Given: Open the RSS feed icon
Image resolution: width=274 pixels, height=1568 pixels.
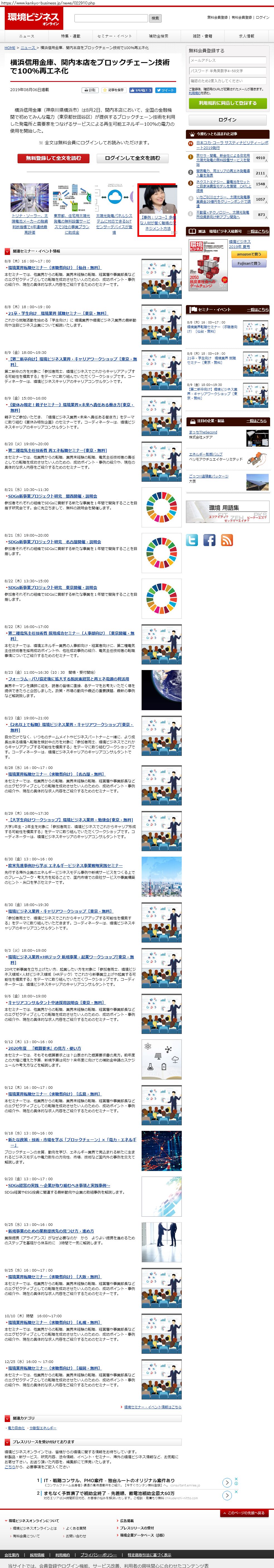Looking at the screenshot, I should click(x=227, y=540).
